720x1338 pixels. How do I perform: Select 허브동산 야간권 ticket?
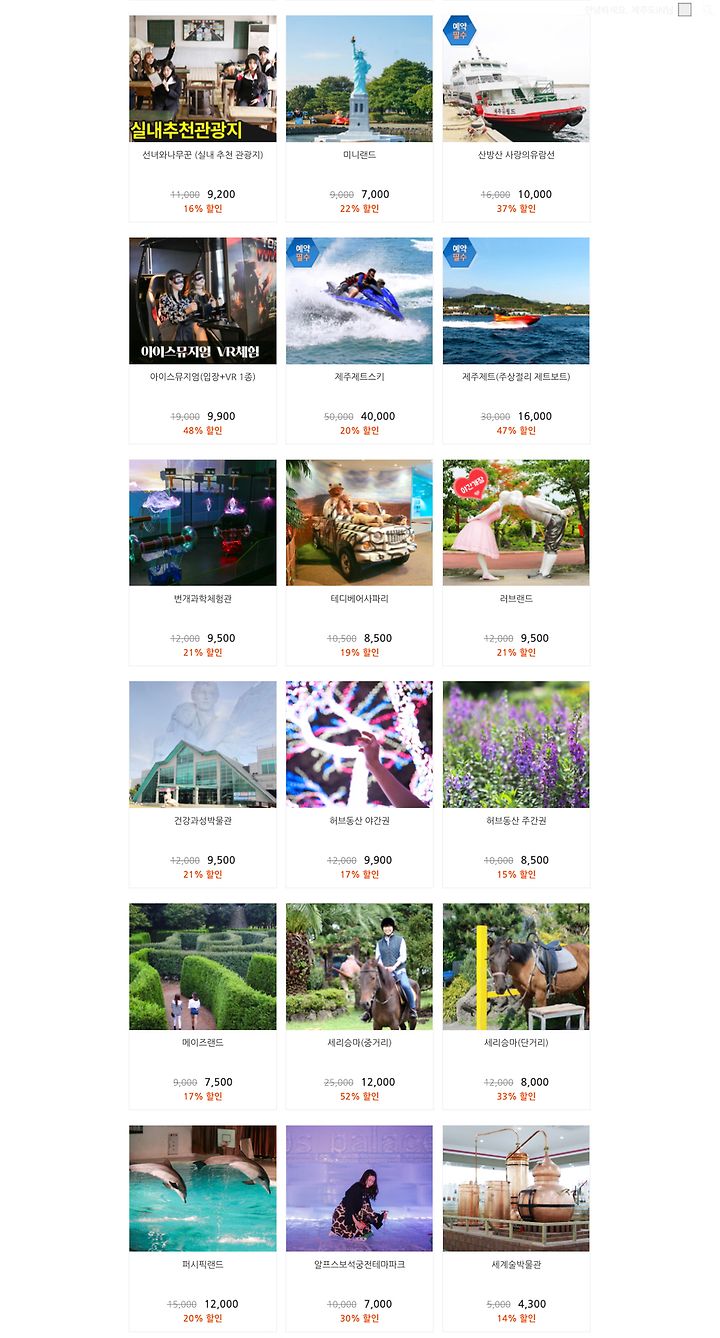pos(360,784)
